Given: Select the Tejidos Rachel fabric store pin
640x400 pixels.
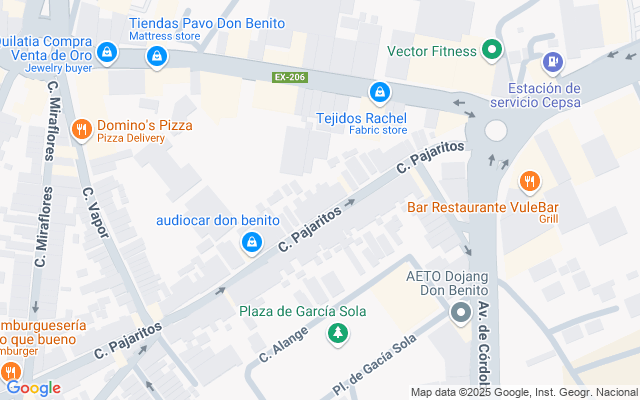Looking at the screenshot, I should pyautogui.click(x=380, y=93).
